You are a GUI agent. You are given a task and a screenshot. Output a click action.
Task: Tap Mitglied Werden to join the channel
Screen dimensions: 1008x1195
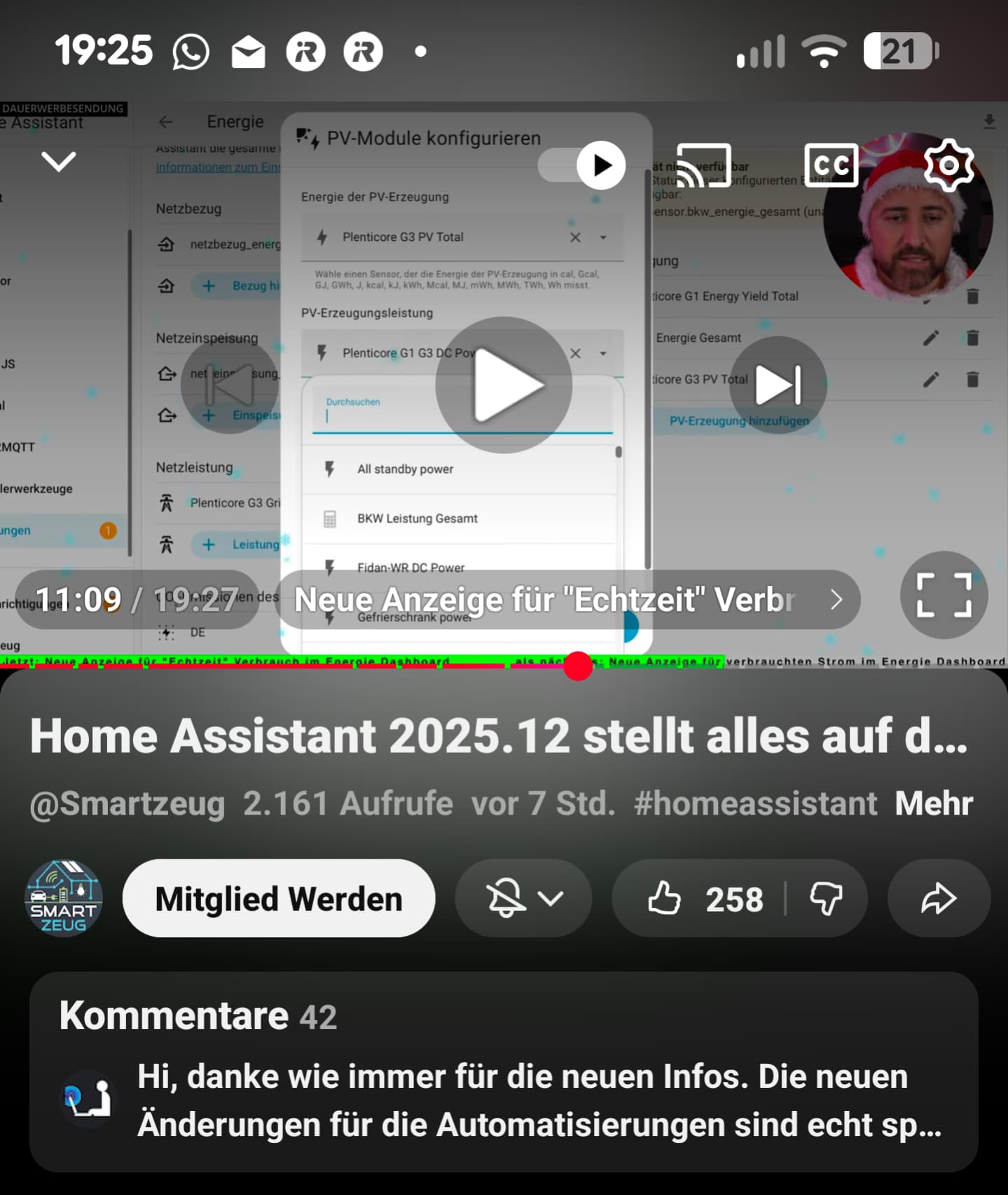(x=279, y=898)
